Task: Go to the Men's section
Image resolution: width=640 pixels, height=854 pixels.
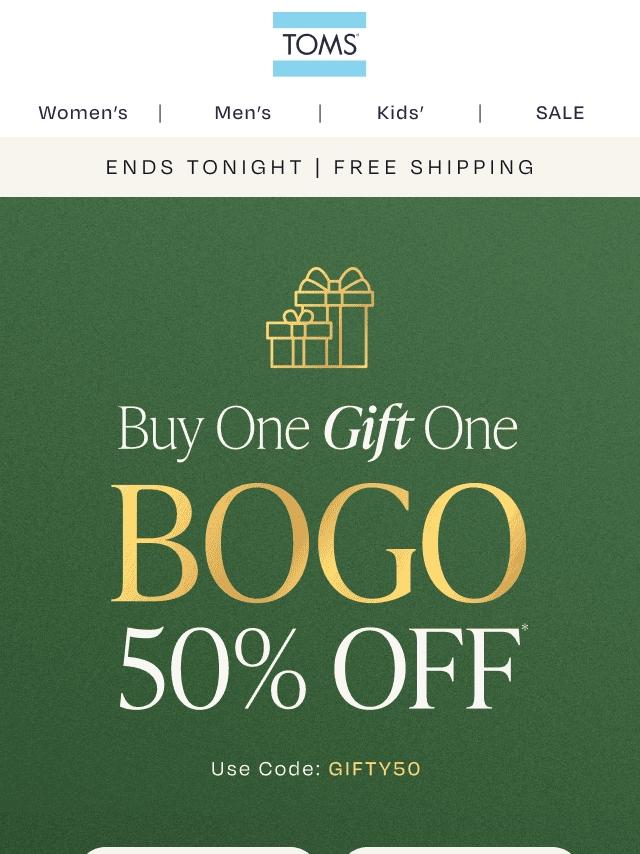Action: 242,113
